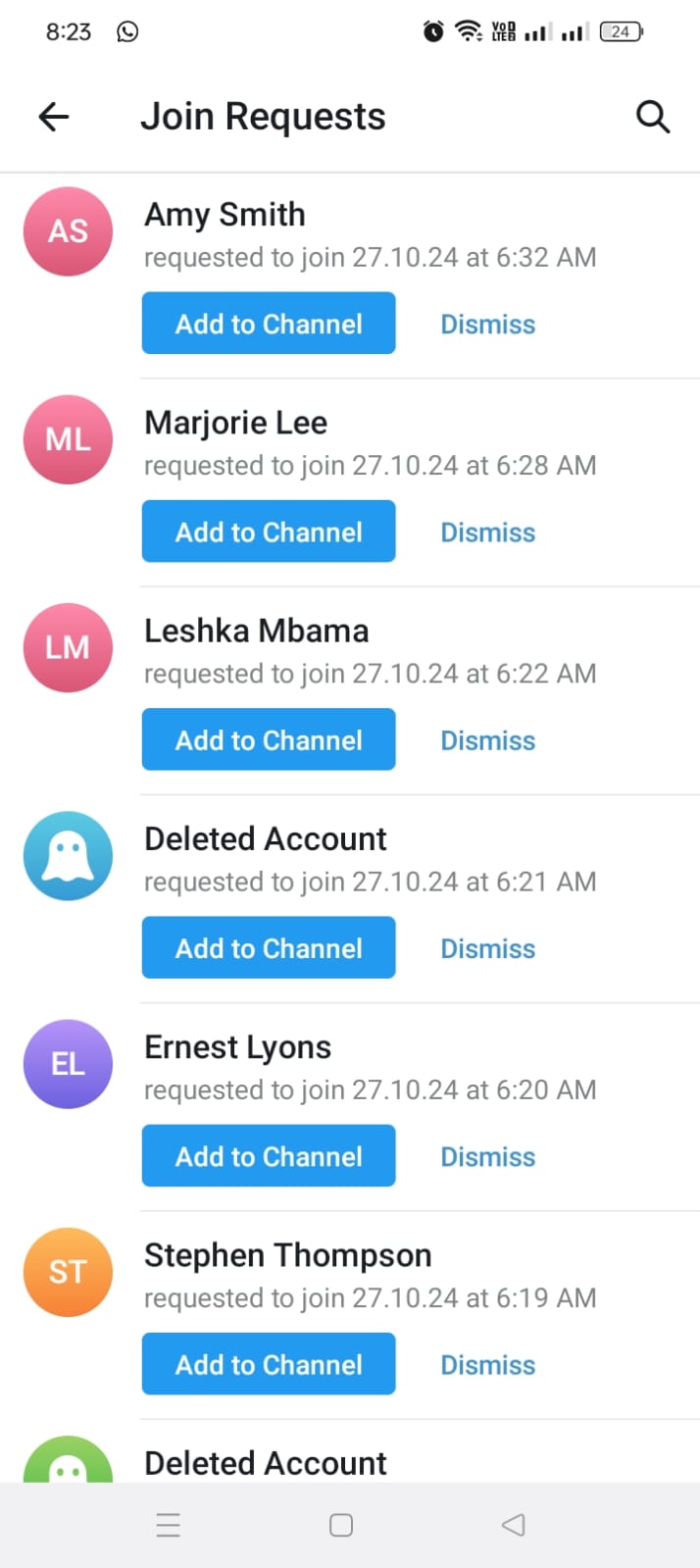Dismiss Marjorie Lee's join request

(487, 532)
